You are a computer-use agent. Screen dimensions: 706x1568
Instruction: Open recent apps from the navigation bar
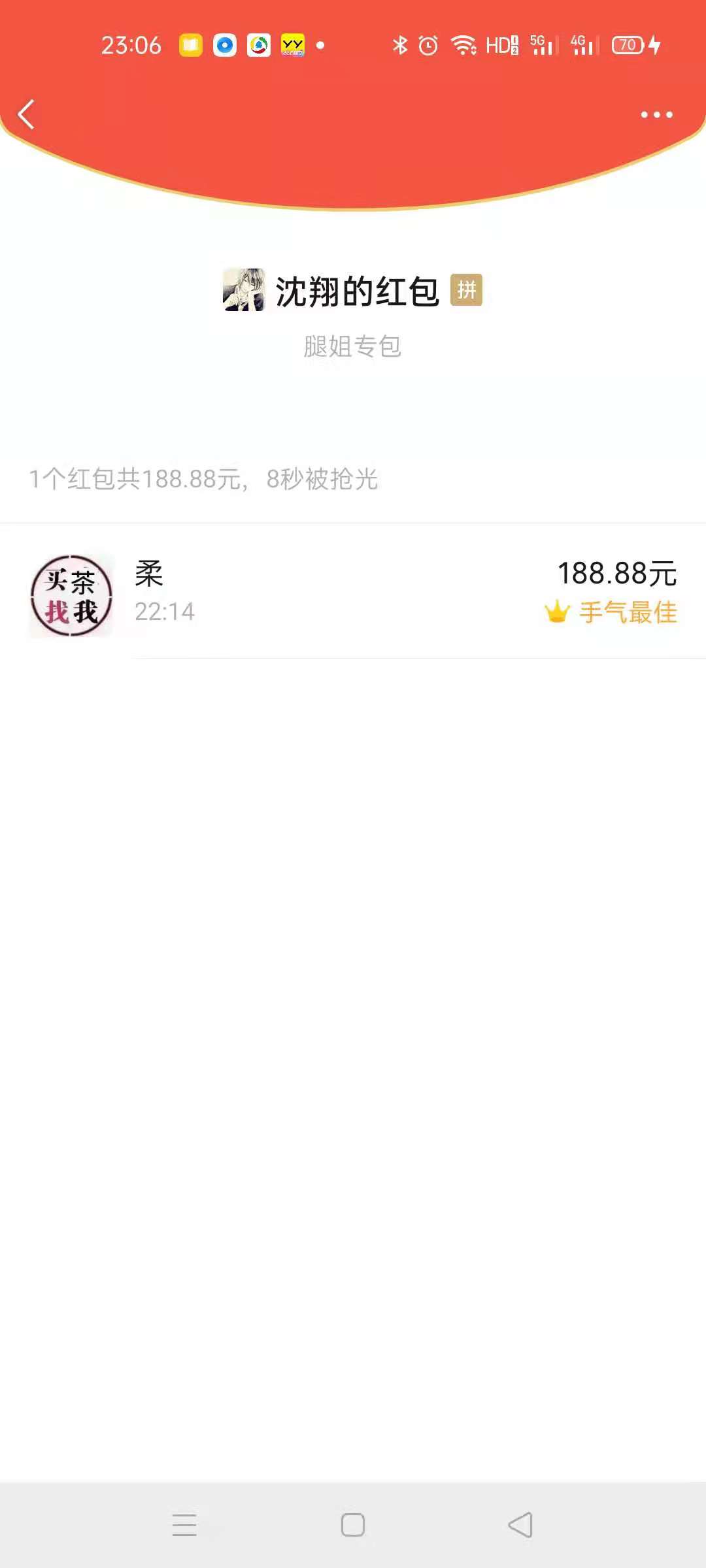tap(184, 1525)
